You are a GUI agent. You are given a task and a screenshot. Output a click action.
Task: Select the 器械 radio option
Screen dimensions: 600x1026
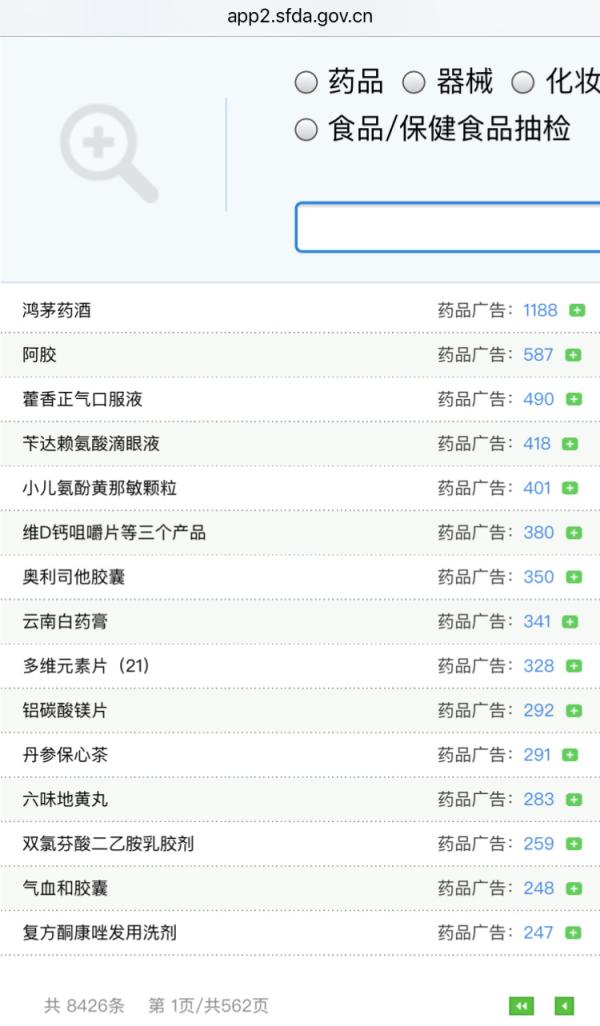(414, 83)
